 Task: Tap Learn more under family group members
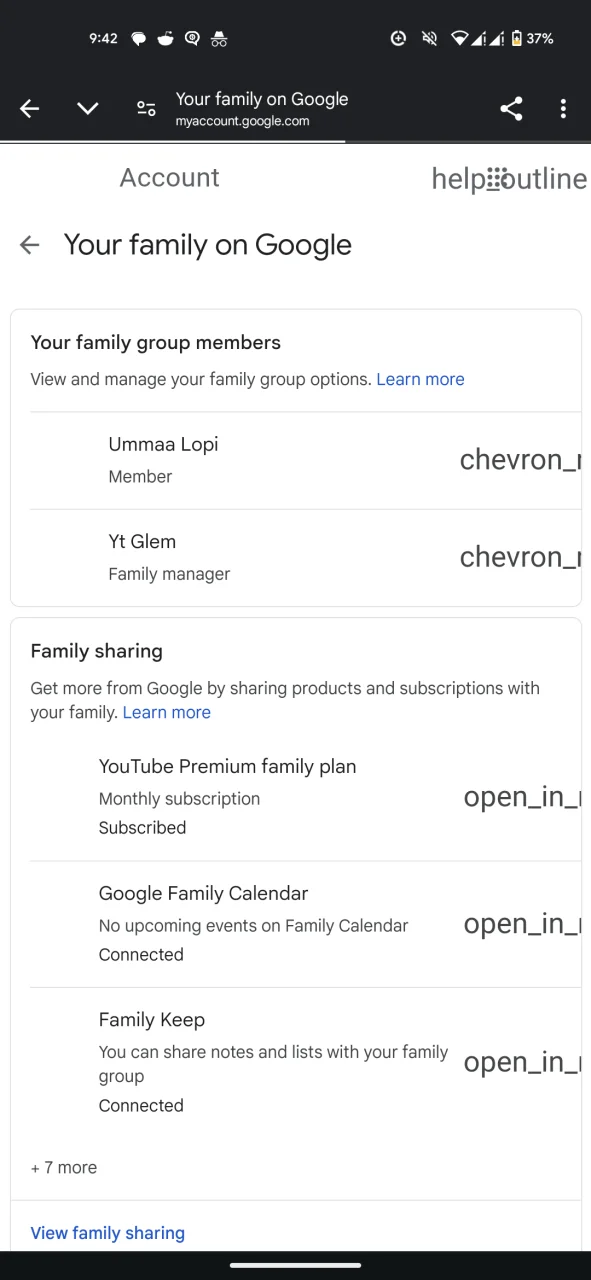(420, 379)
